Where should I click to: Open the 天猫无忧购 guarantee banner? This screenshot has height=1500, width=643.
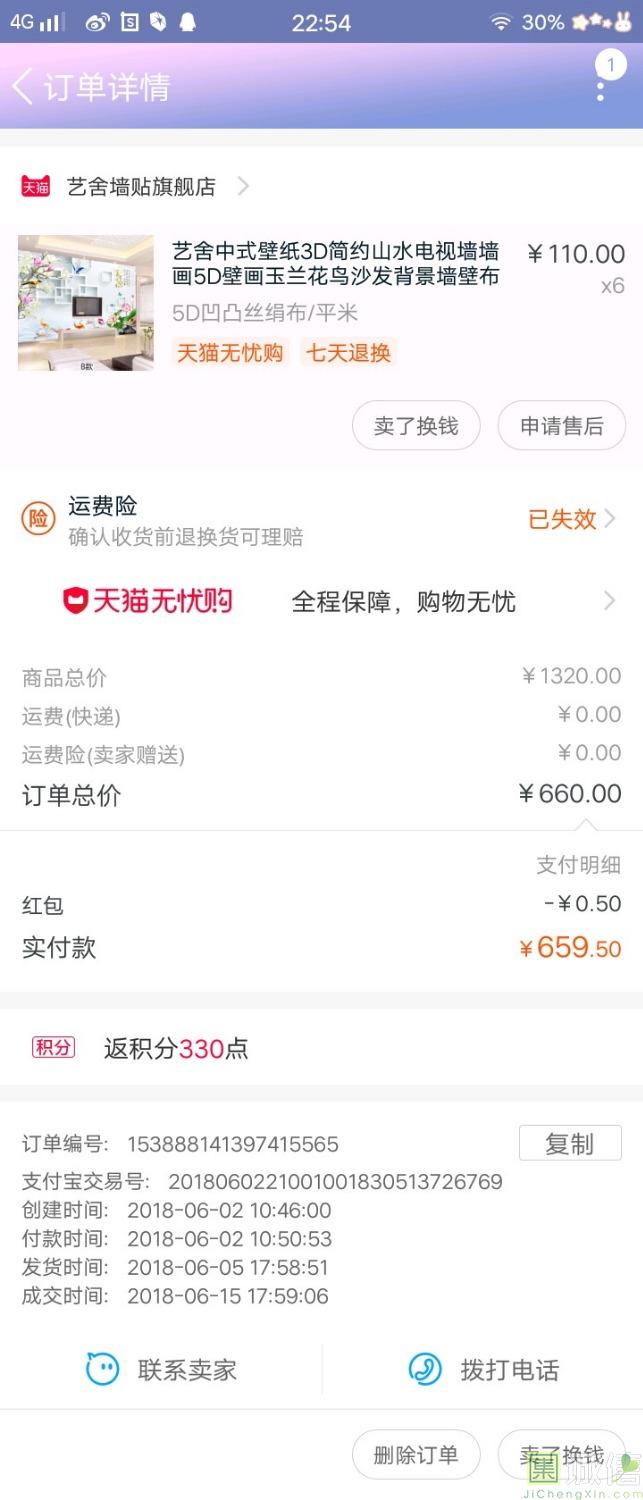pyautogui.click(x=320, y=601)
